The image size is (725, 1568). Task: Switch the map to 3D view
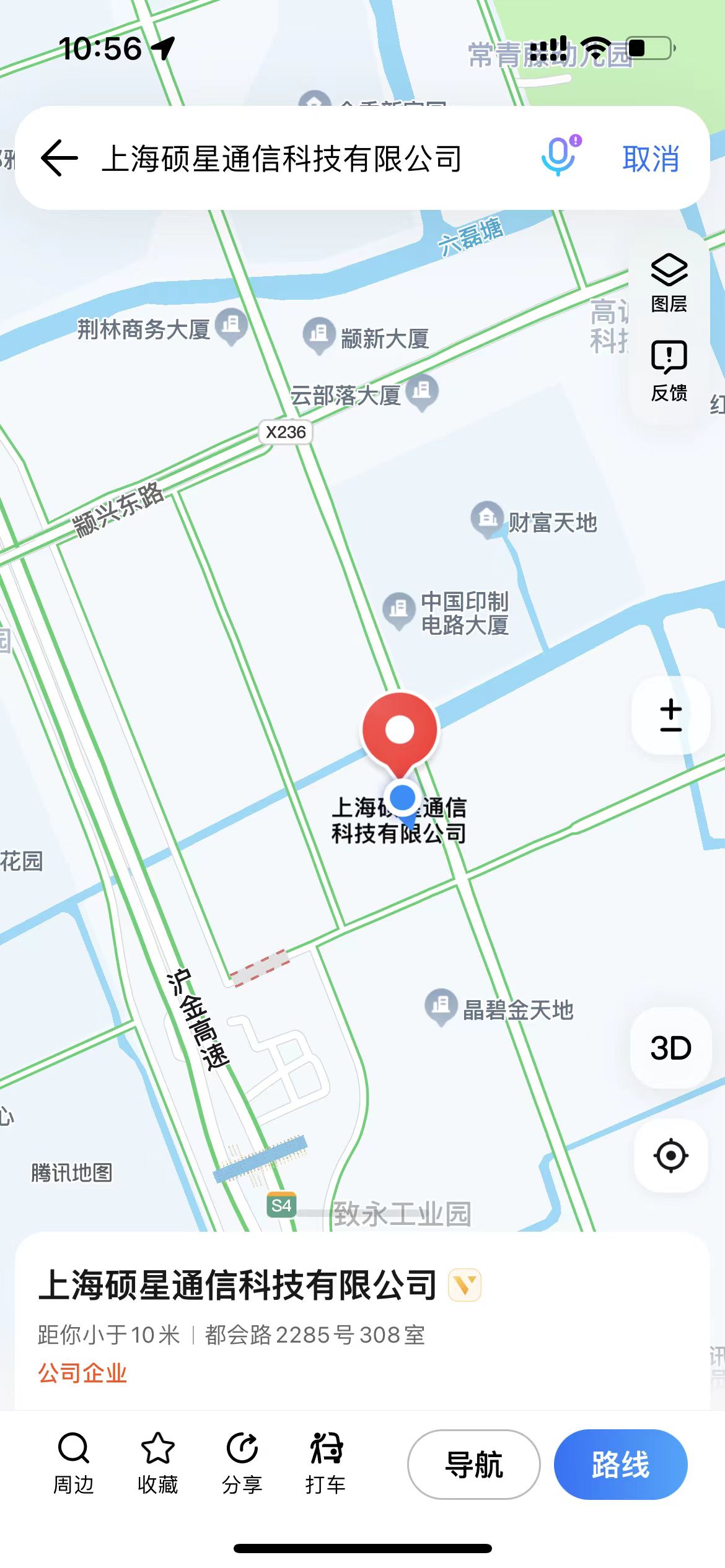(x=670, y=1048)
